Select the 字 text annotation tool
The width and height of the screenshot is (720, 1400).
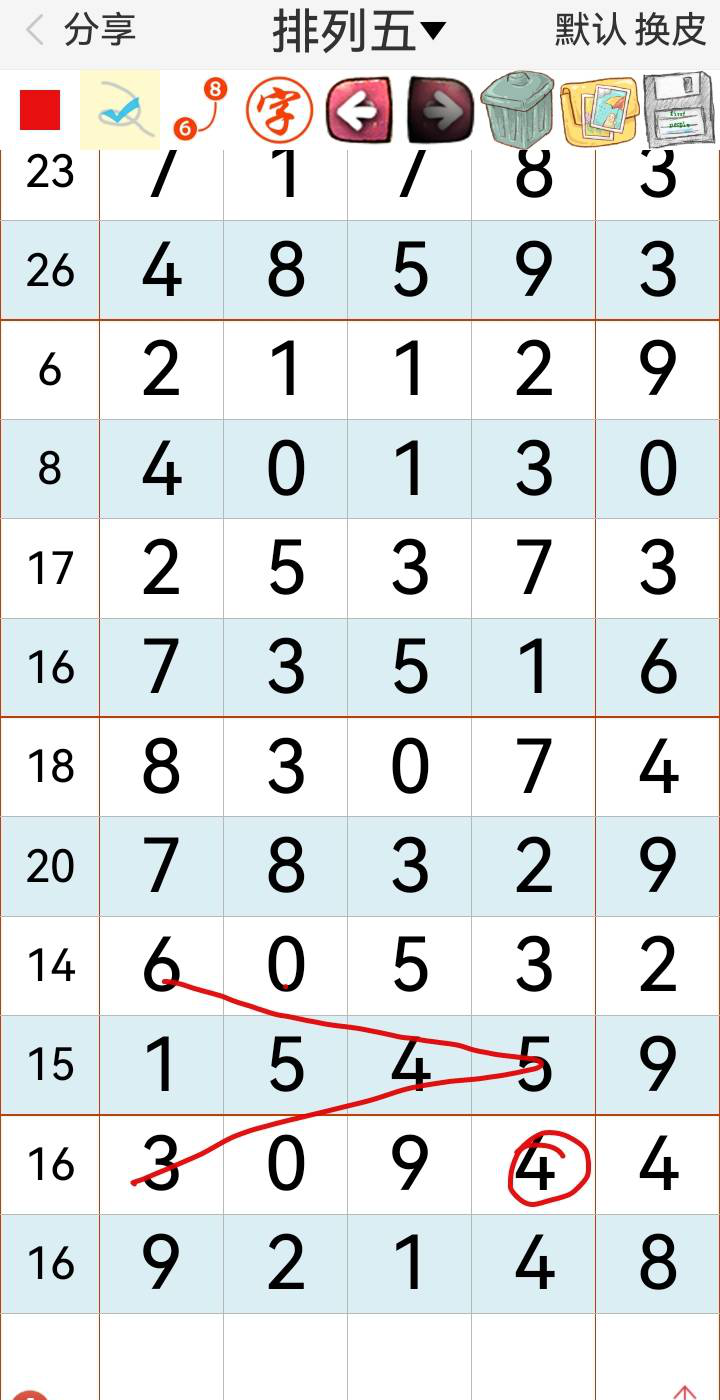(x=279, y=110)
